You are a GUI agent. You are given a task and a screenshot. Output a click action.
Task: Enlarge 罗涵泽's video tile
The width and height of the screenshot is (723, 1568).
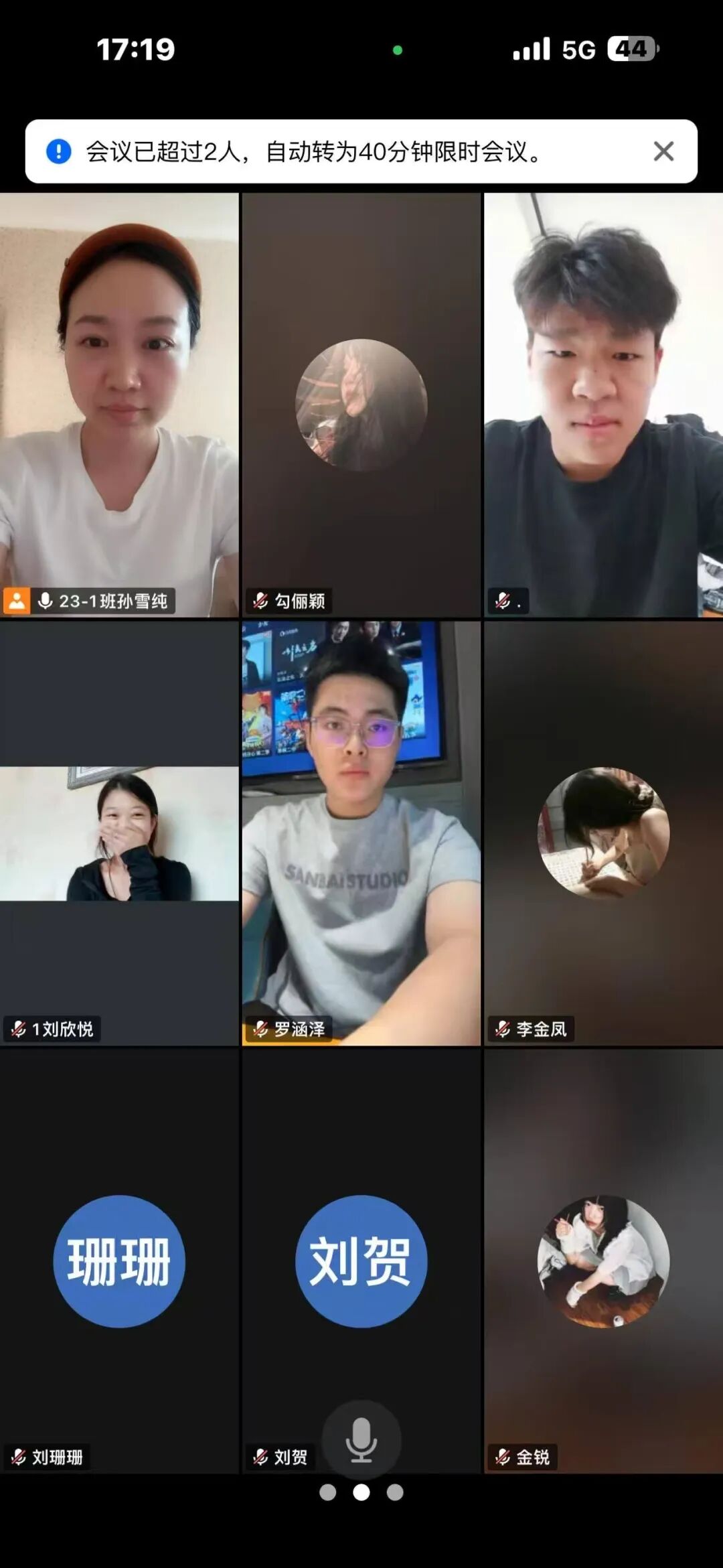[x=361, y=833]
